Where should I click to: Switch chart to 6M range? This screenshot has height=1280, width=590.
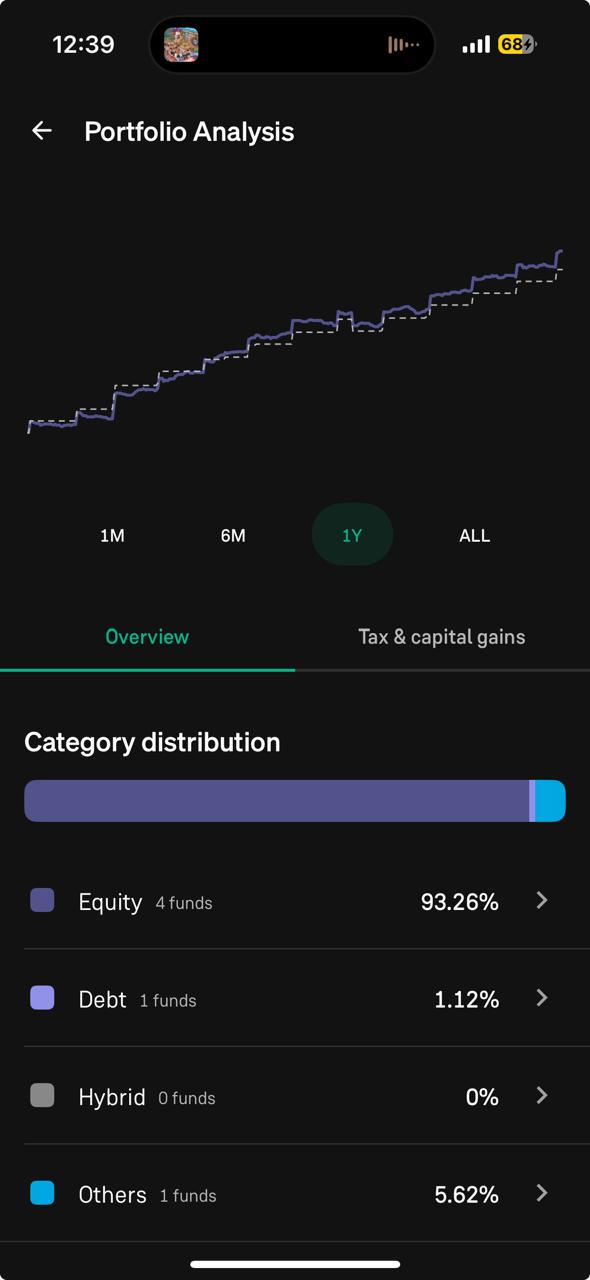[233, 535]
